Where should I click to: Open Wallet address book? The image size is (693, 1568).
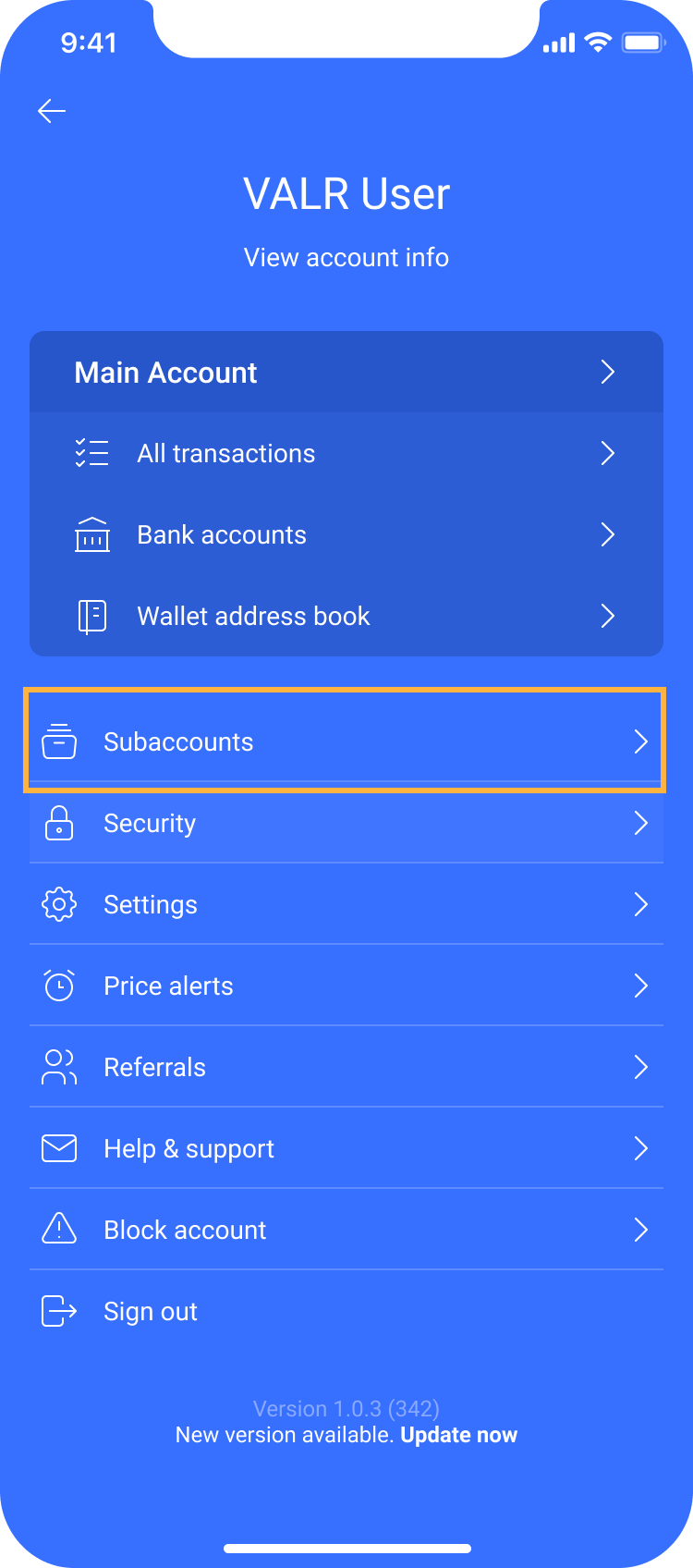coord(346,617)
